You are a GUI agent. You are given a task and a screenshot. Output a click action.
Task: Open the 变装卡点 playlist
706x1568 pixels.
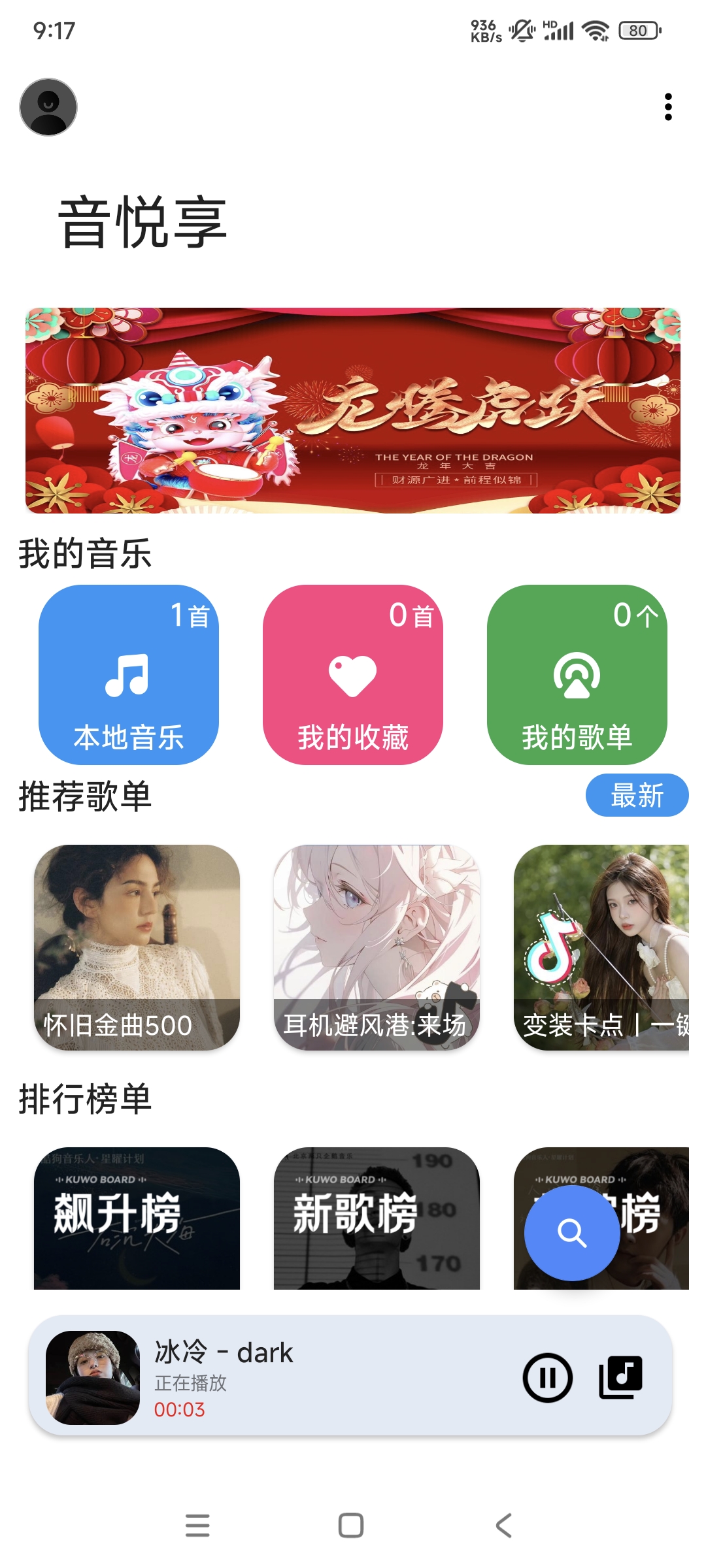coord(601,947)
